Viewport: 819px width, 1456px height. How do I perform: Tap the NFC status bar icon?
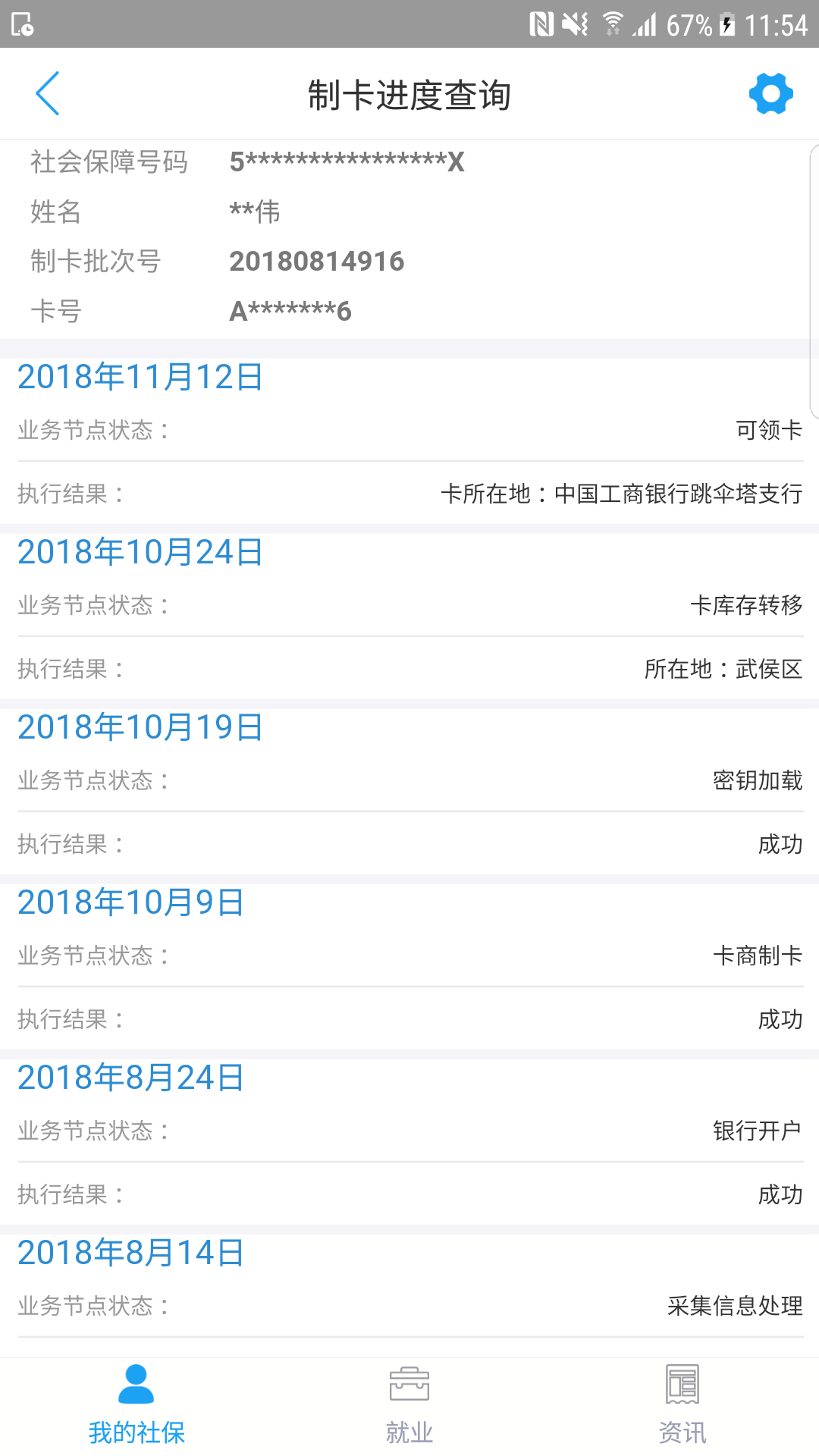pos(541,24)
